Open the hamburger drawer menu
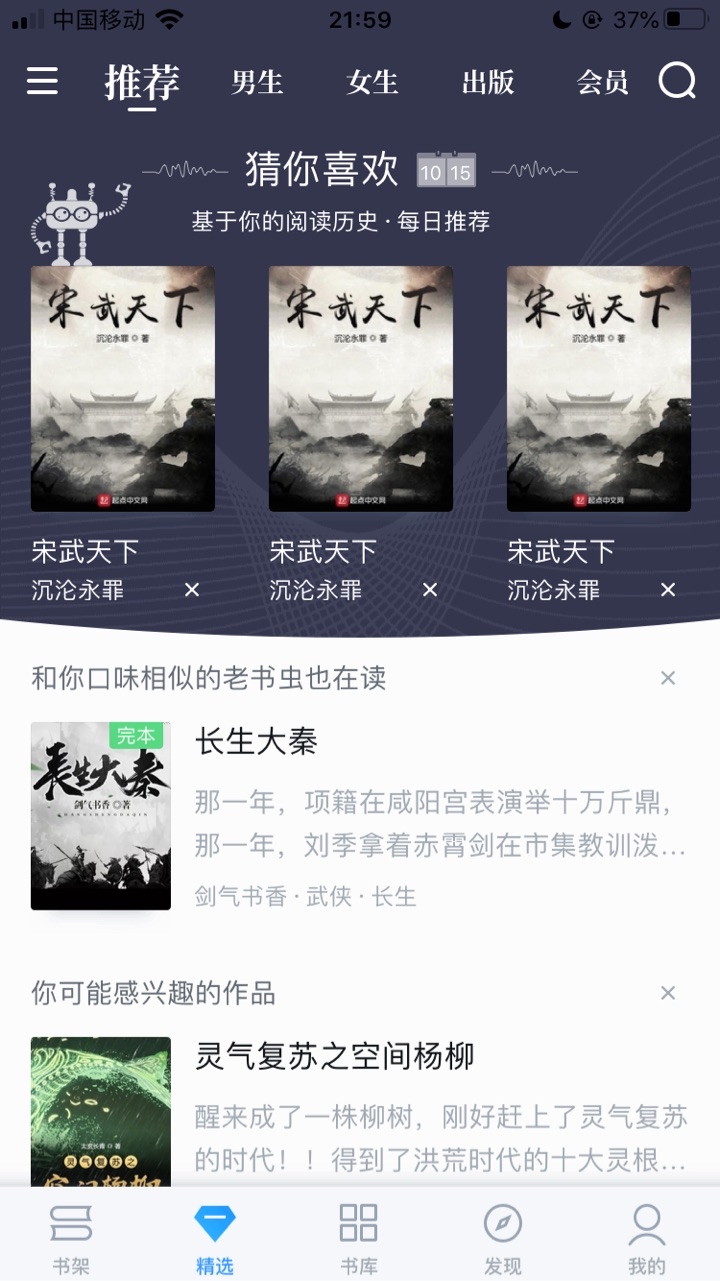This screenshot has width=720, height=1281. (42, 81)
